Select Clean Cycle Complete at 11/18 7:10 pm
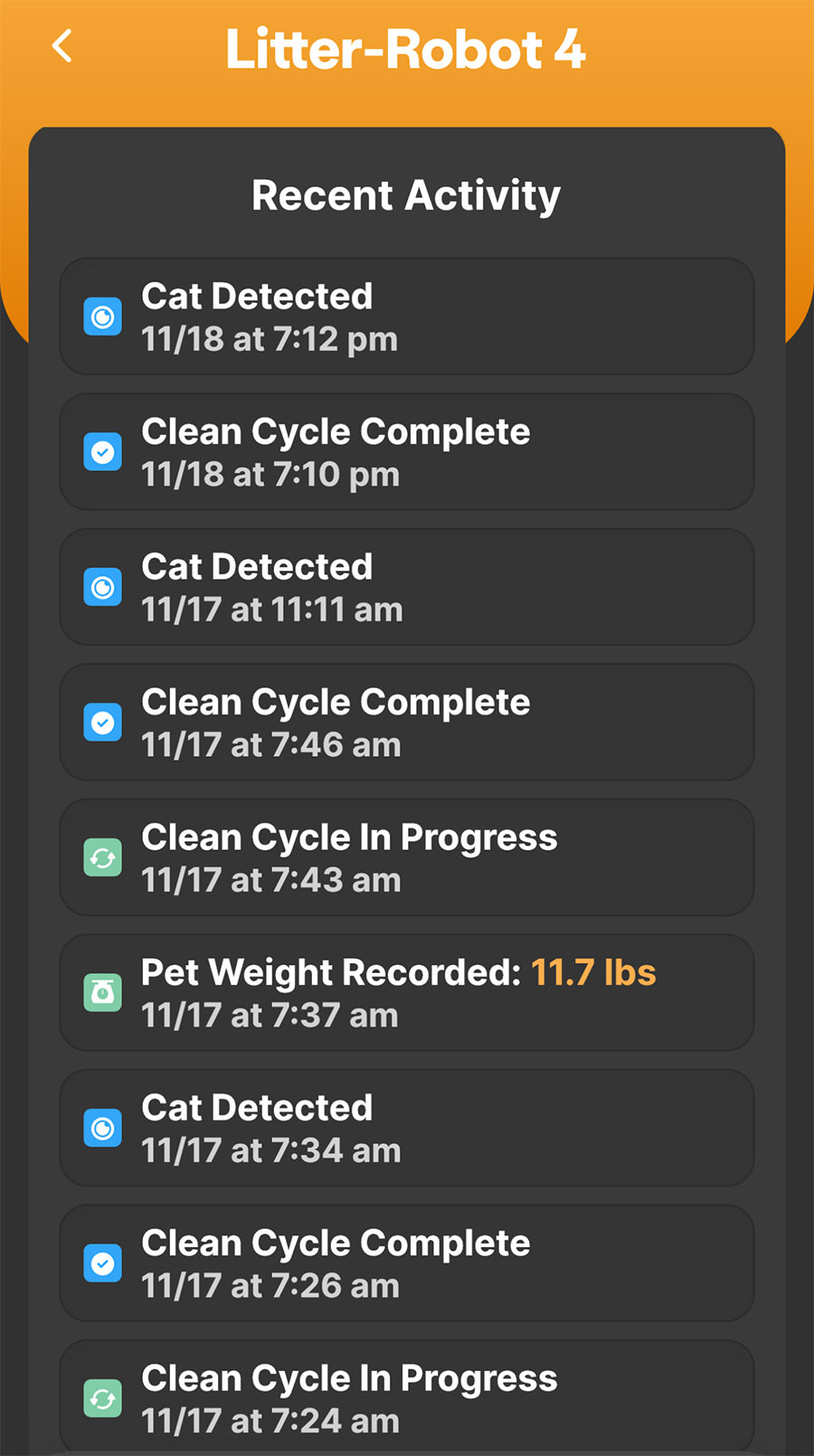The width and height of the screenshot is (814, 1456). coord(407,452)
